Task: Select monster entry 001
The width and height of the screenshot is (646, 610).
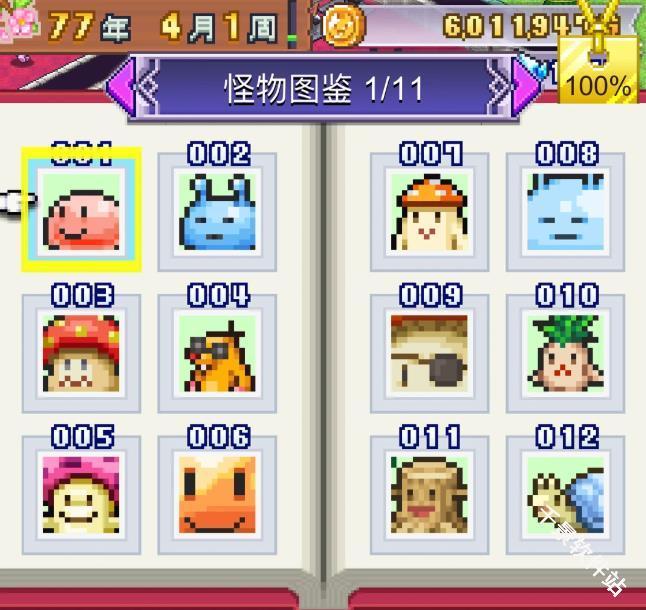Action: coord(81,210)
